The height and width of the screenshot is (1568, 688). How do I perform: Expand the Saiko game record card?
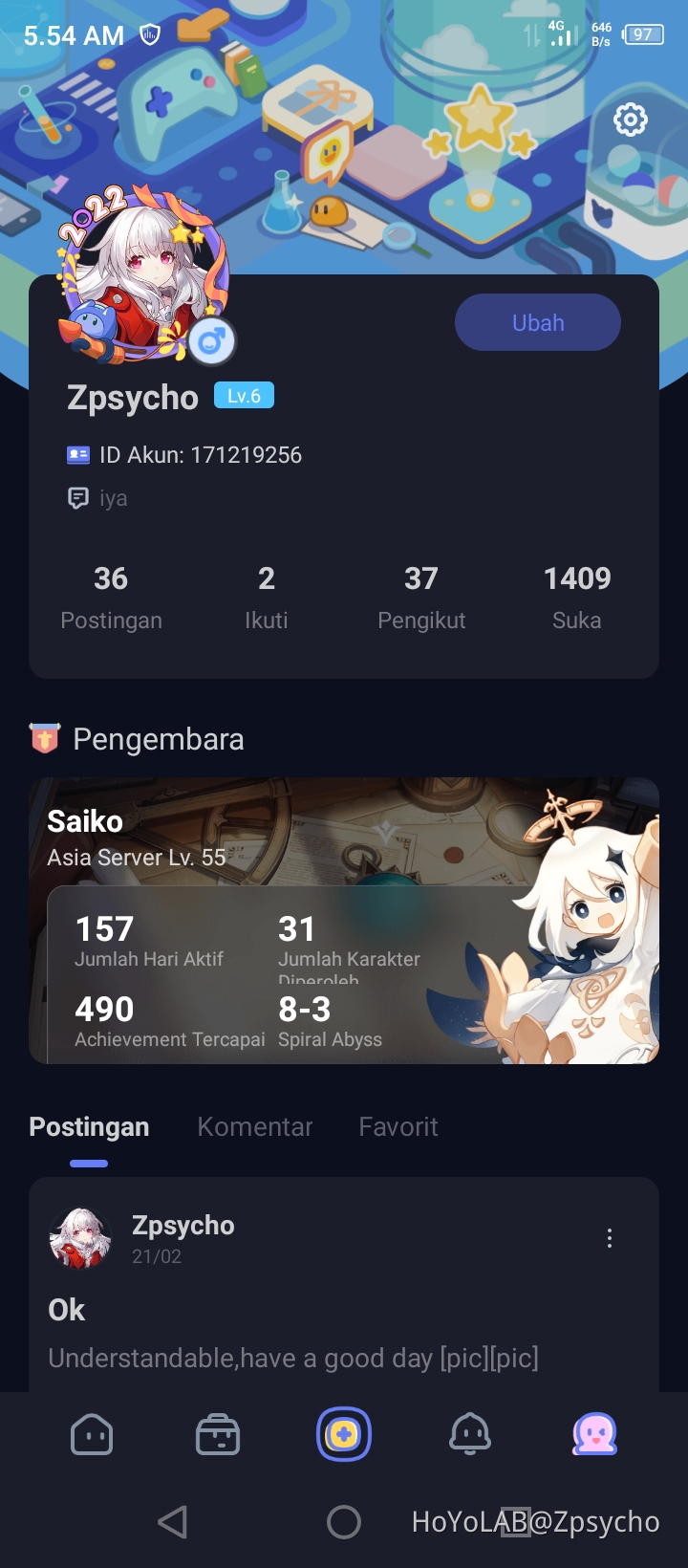click(344, 920)
